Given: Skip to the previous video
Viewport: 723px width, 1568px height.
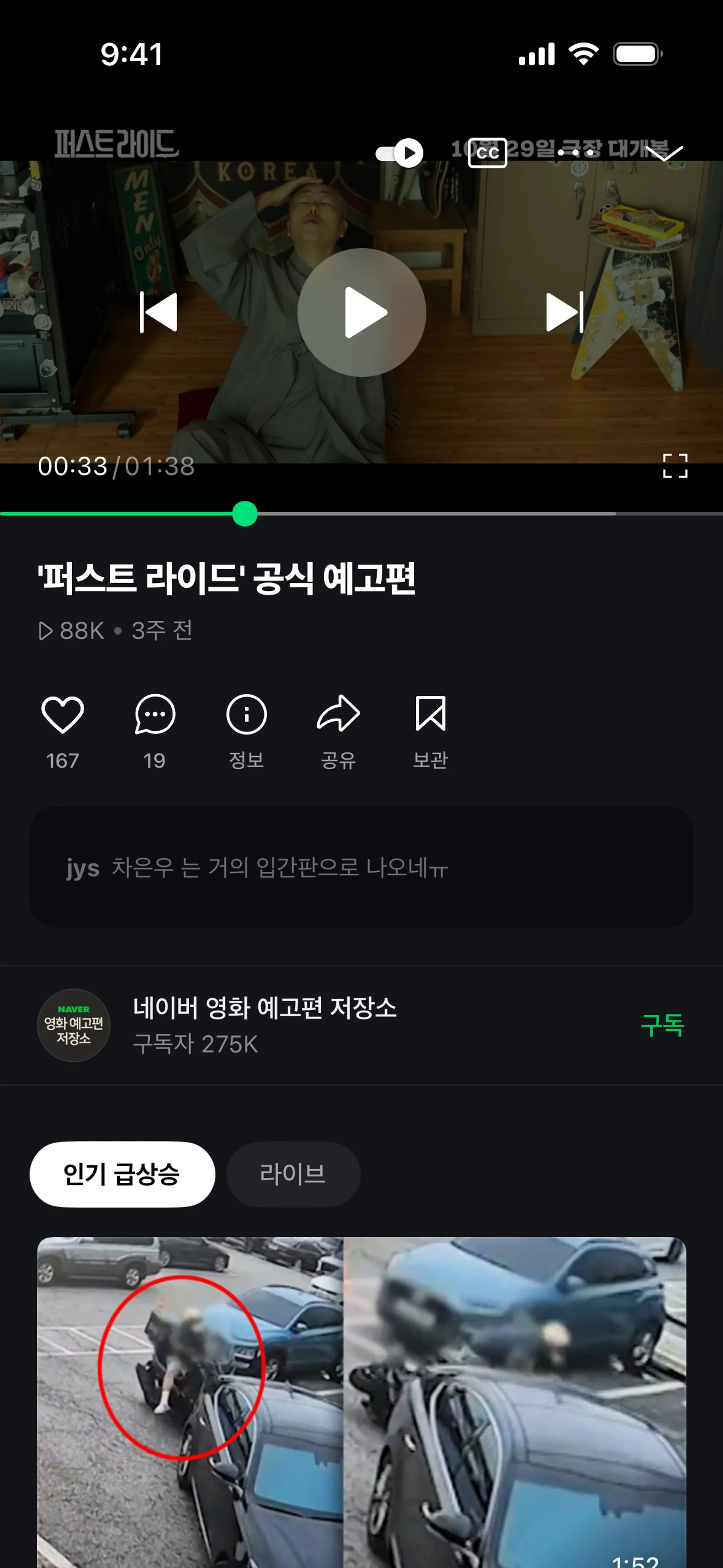Looking at the screenshot, I should pos(159,312).
